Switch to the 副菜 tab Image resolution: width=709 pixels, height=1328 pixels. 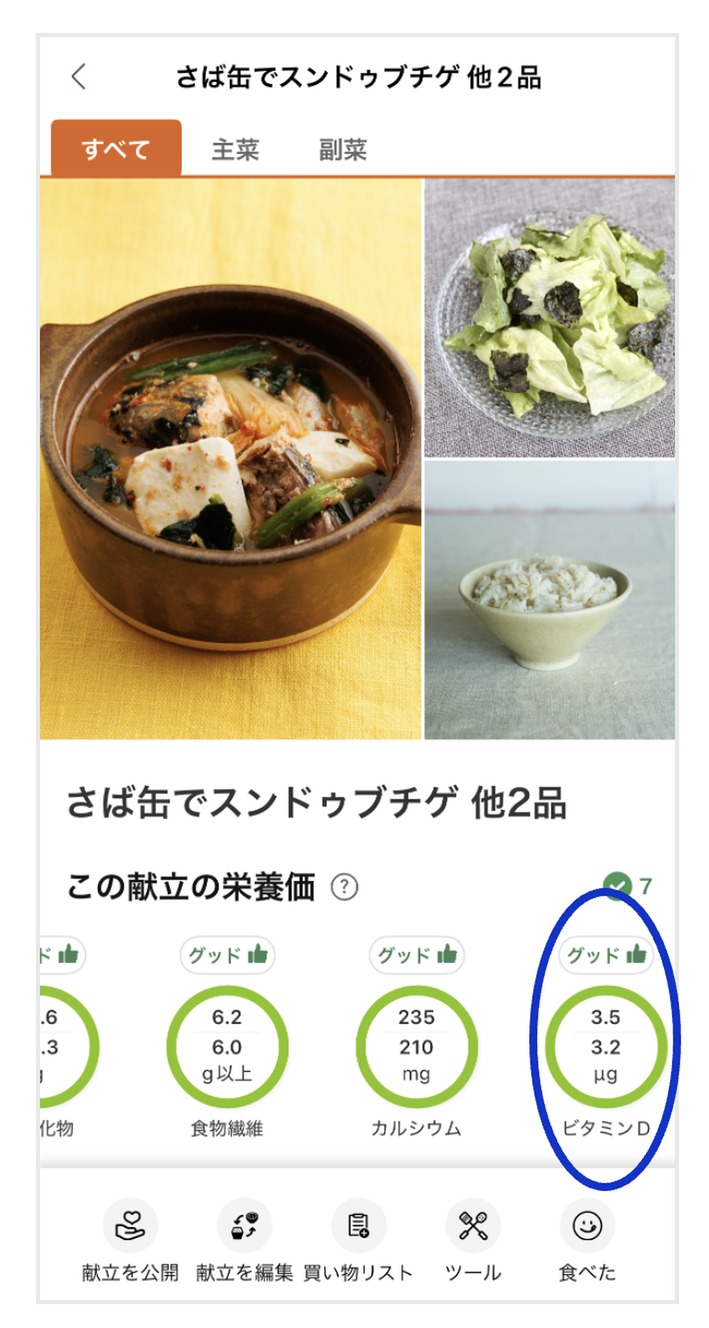coord(343,150)
